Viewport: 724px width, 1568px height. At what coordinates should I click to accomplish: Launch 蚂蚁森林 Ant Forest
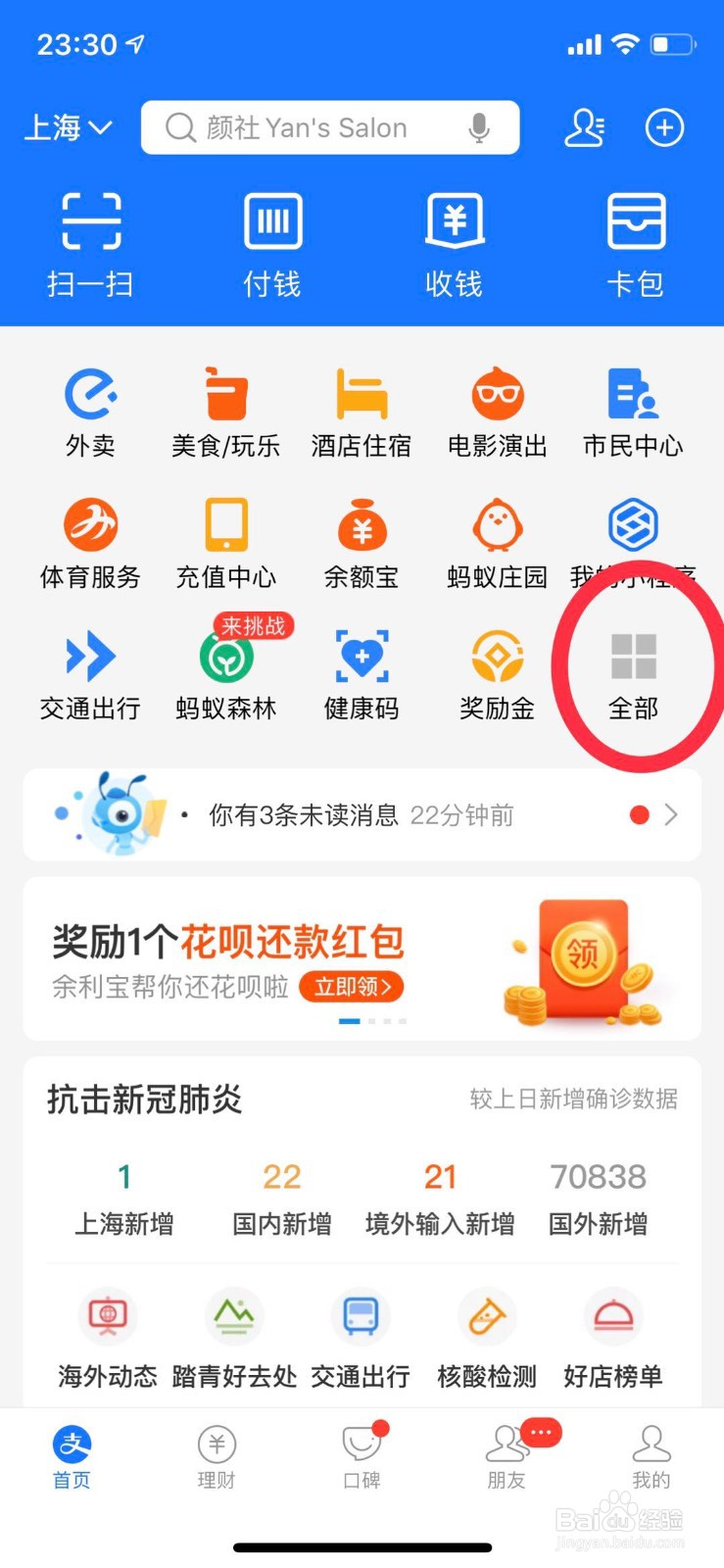tap(225, 674)
